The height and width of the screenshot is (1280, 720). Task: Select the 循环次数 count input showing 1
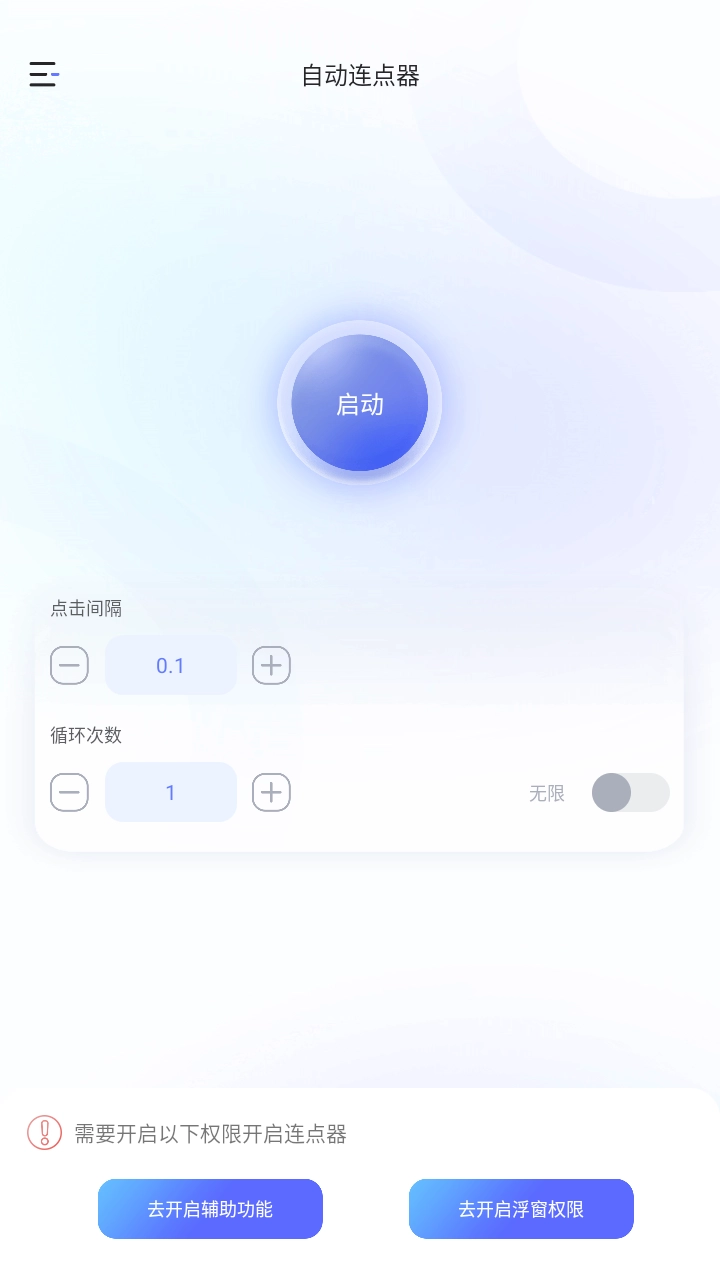170,792
